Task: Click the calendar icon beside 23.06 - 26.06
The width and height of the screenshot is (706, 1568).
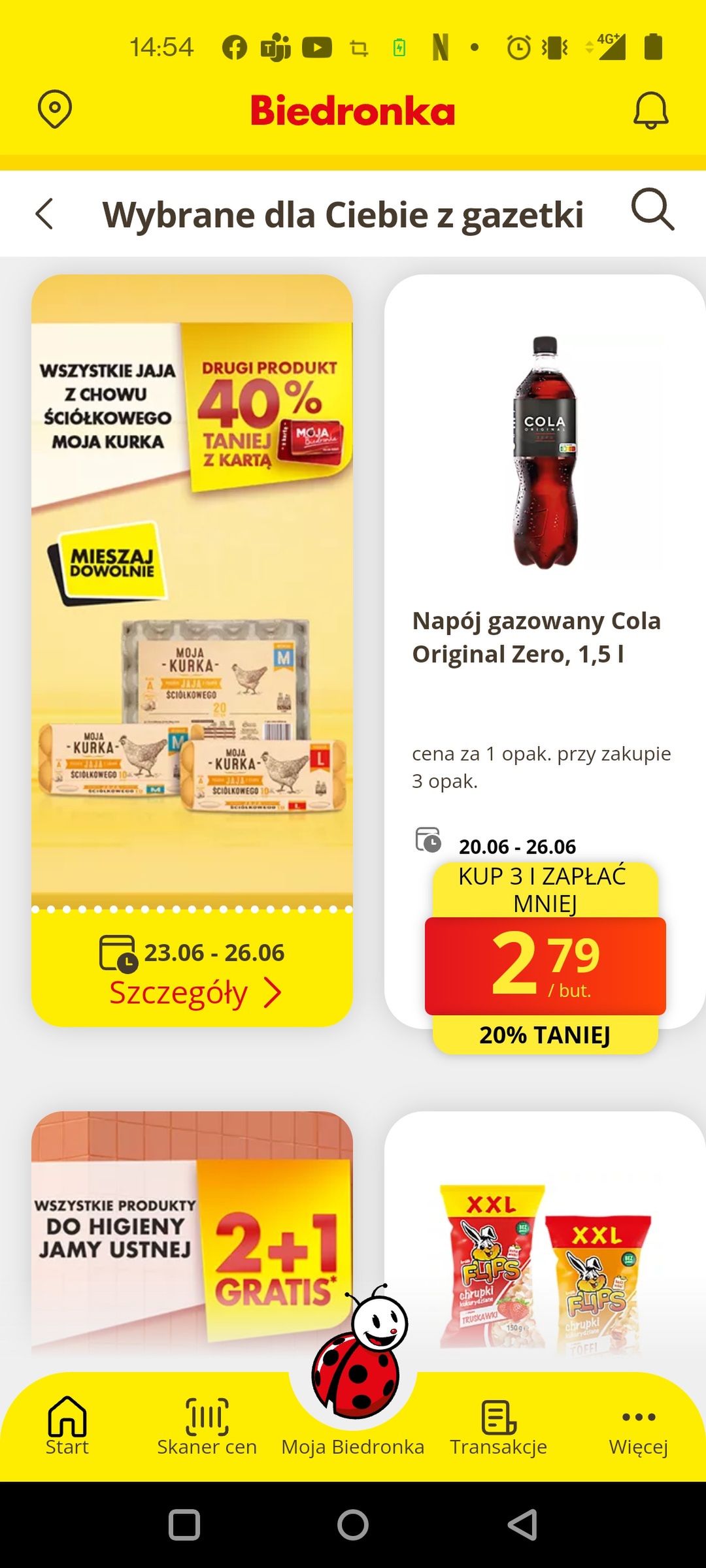Action: click(118, 952)
